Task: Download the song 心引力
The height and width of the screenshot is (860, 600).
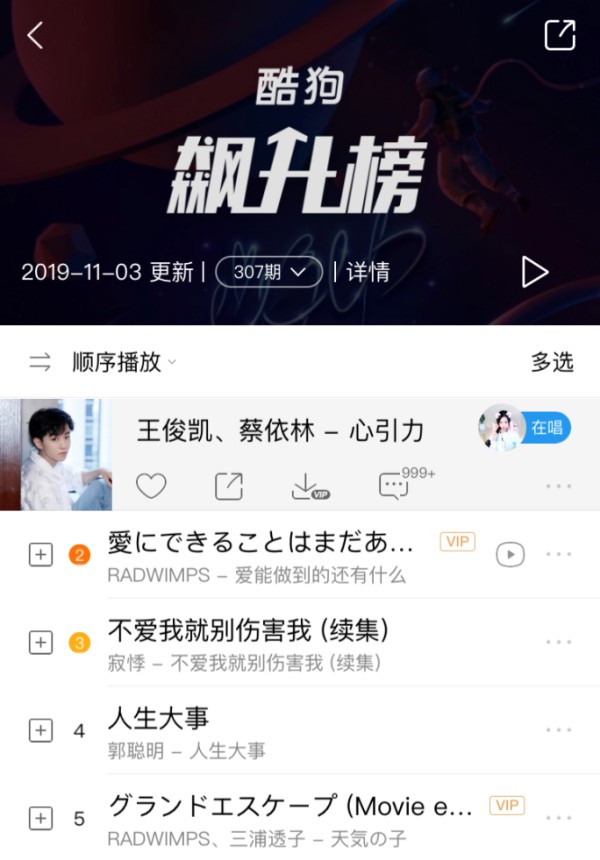Action: point(308,486)
